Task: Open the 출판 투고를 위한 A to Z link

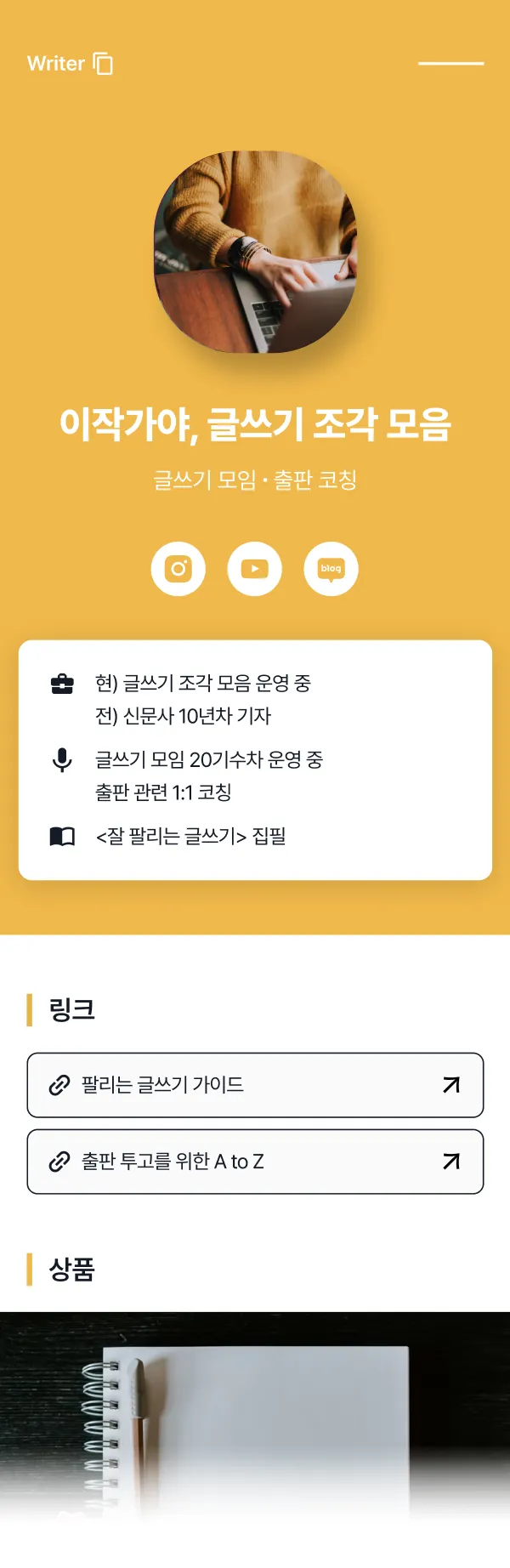Action: click(255, 1162)
